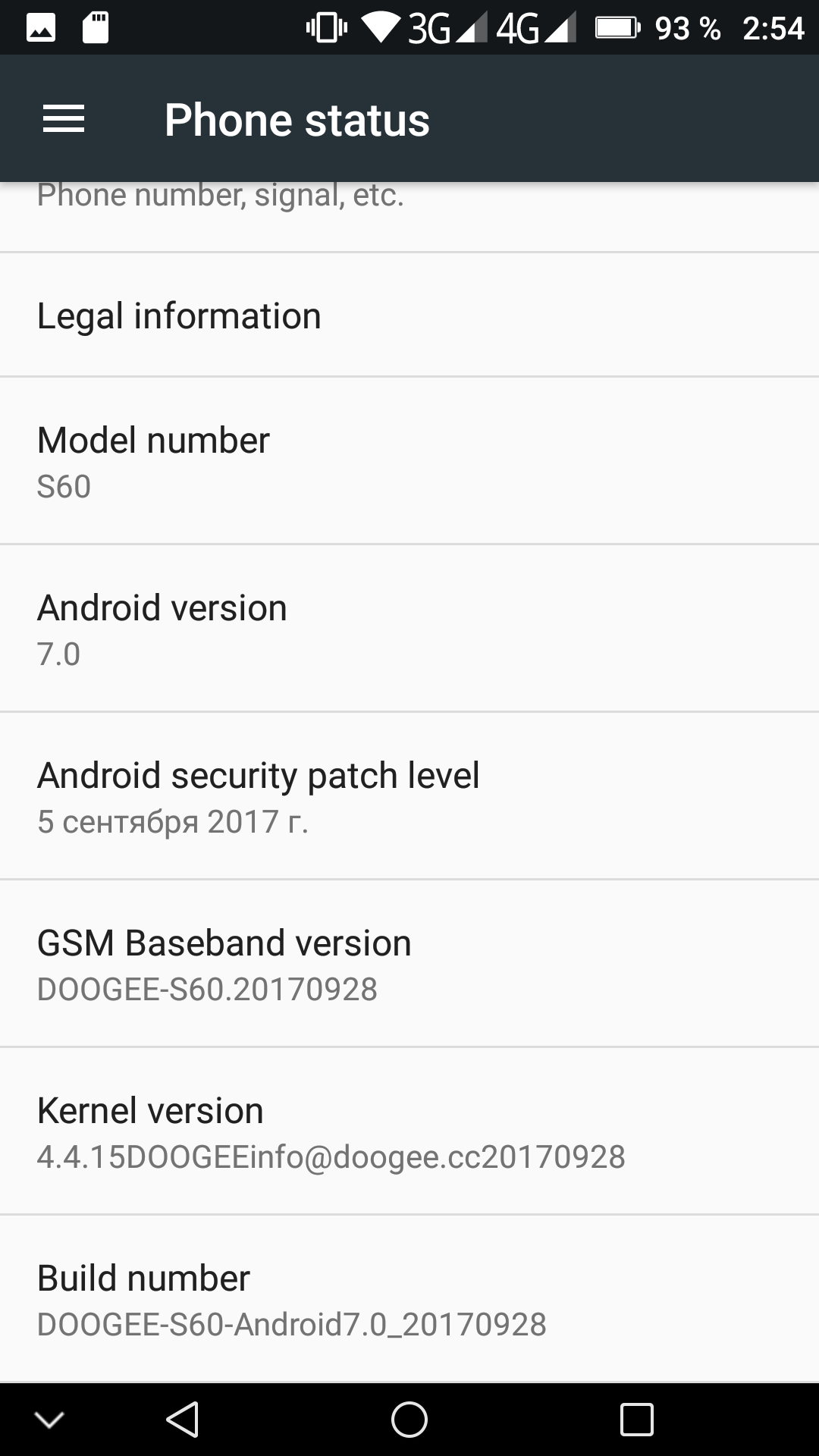Tap the Kernel version row
Viewport: 819px width, 1456px height.
coord(409,1131)
